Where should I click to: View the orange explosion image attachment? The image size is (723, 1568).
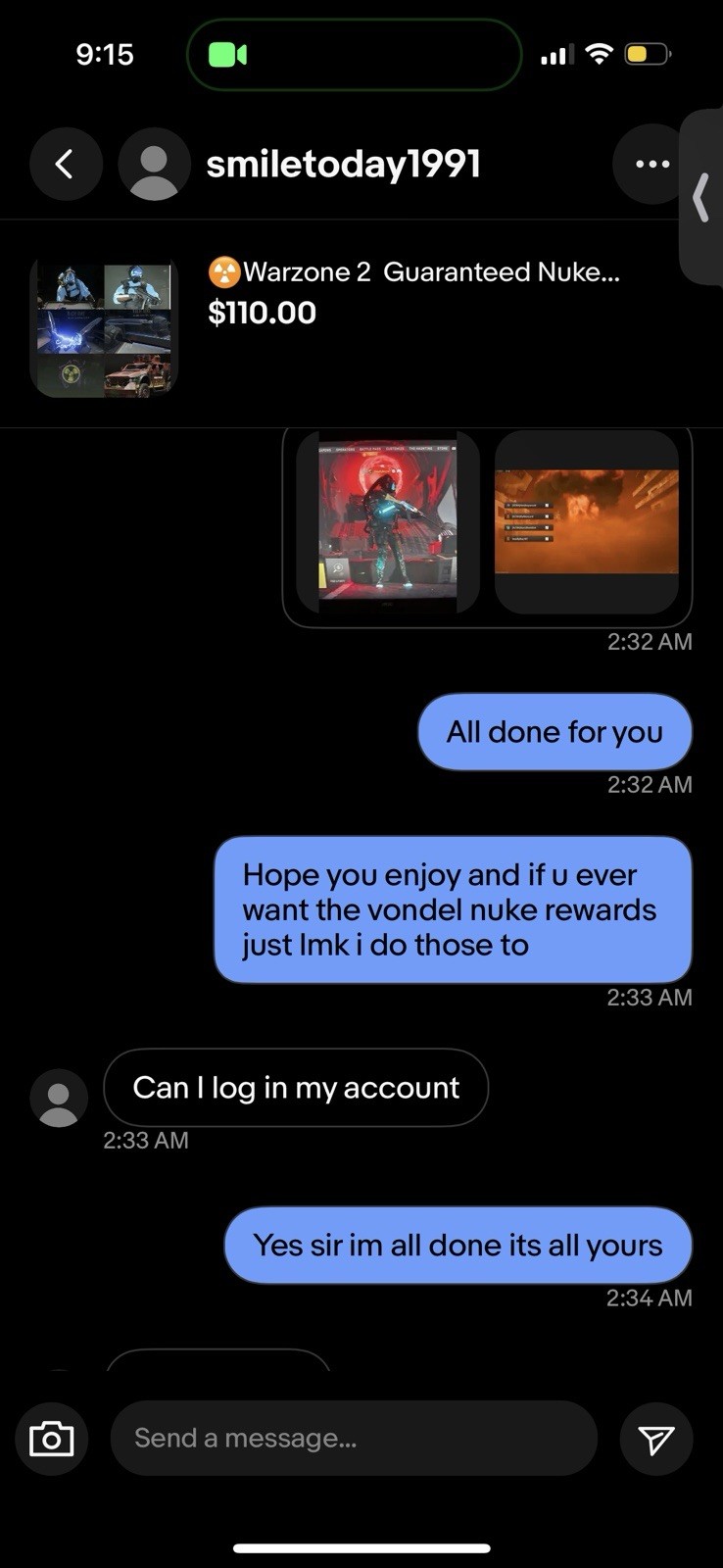pos(587,523)
